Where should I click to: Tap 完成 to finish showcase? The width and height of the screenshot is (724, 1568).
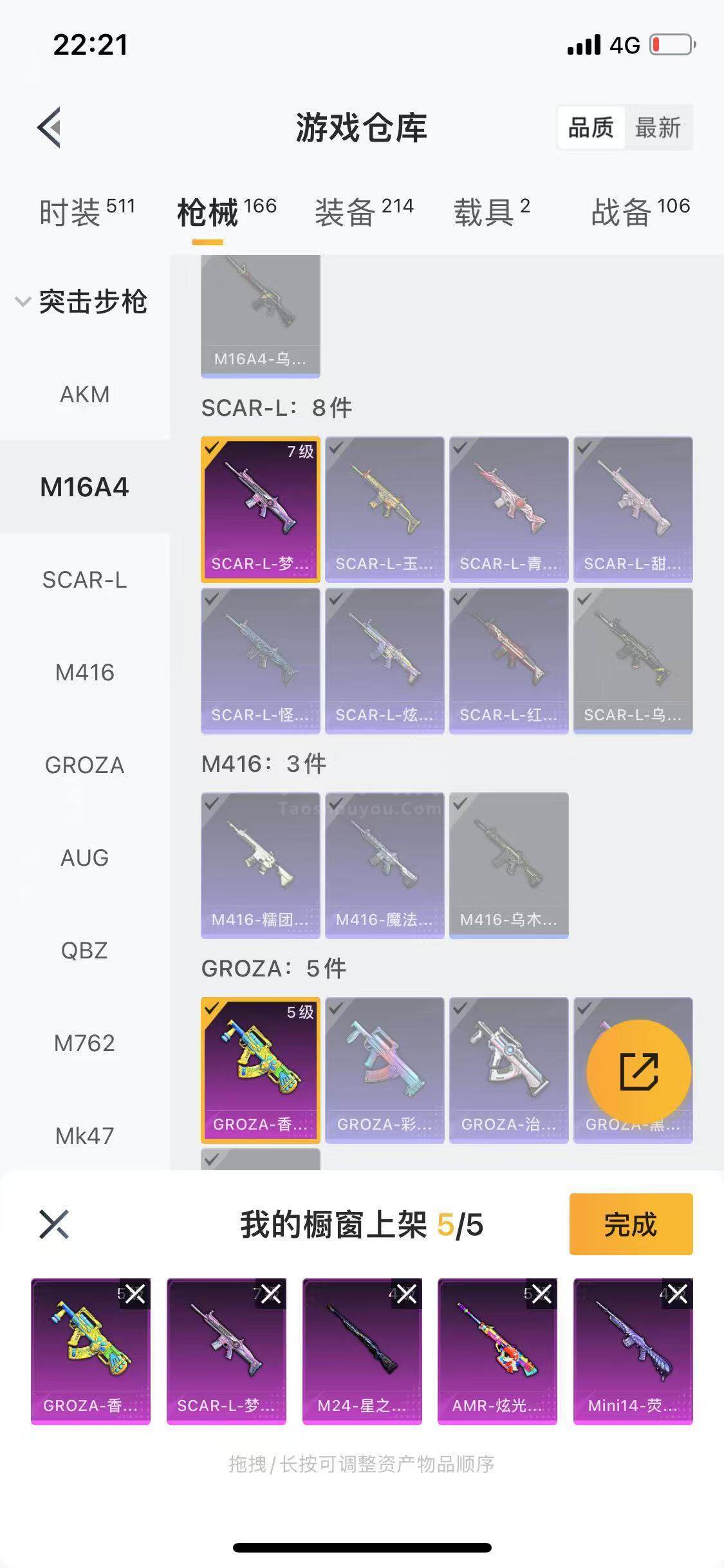coord(631,1224)
